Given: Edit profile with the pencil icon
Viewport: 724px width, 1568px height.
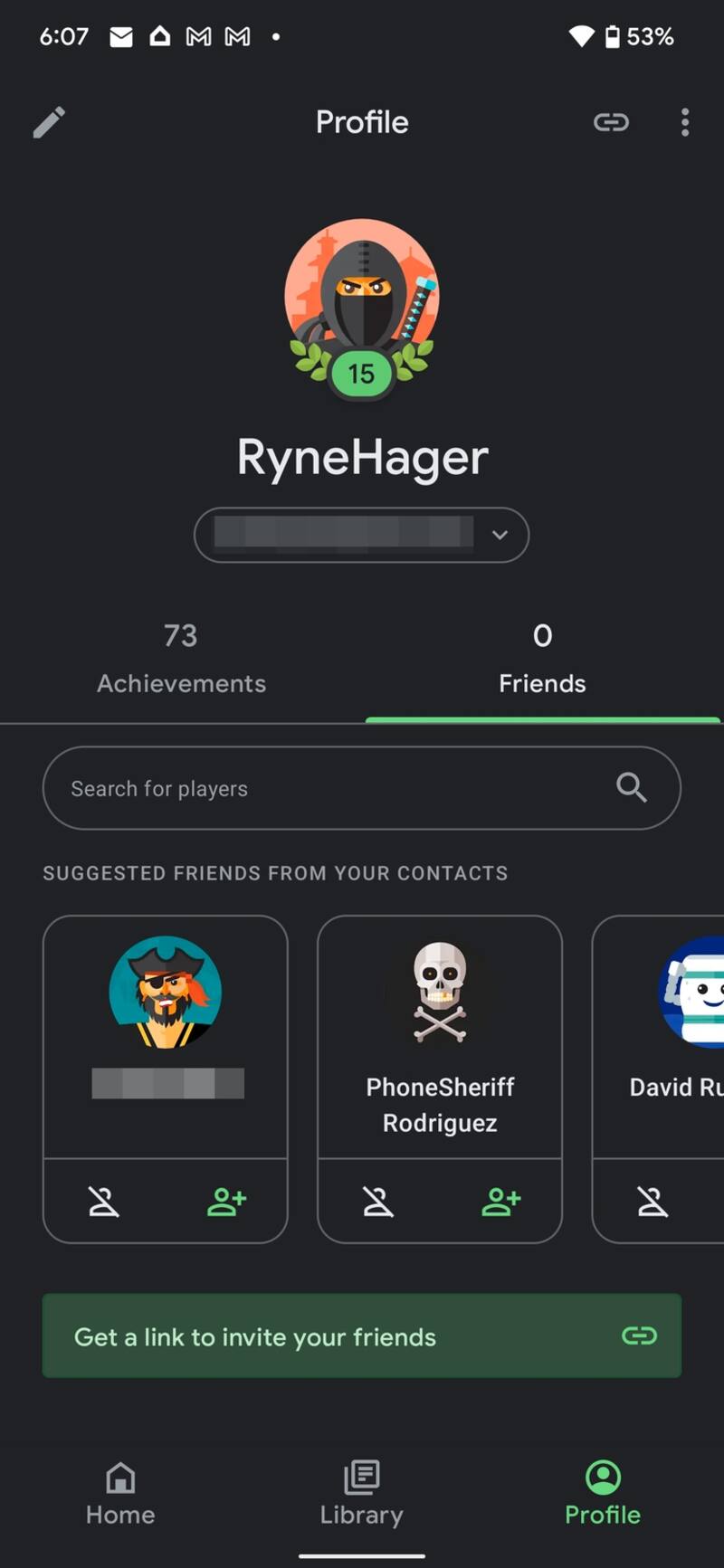Looking at the screenshot, I should coord(49,122).
